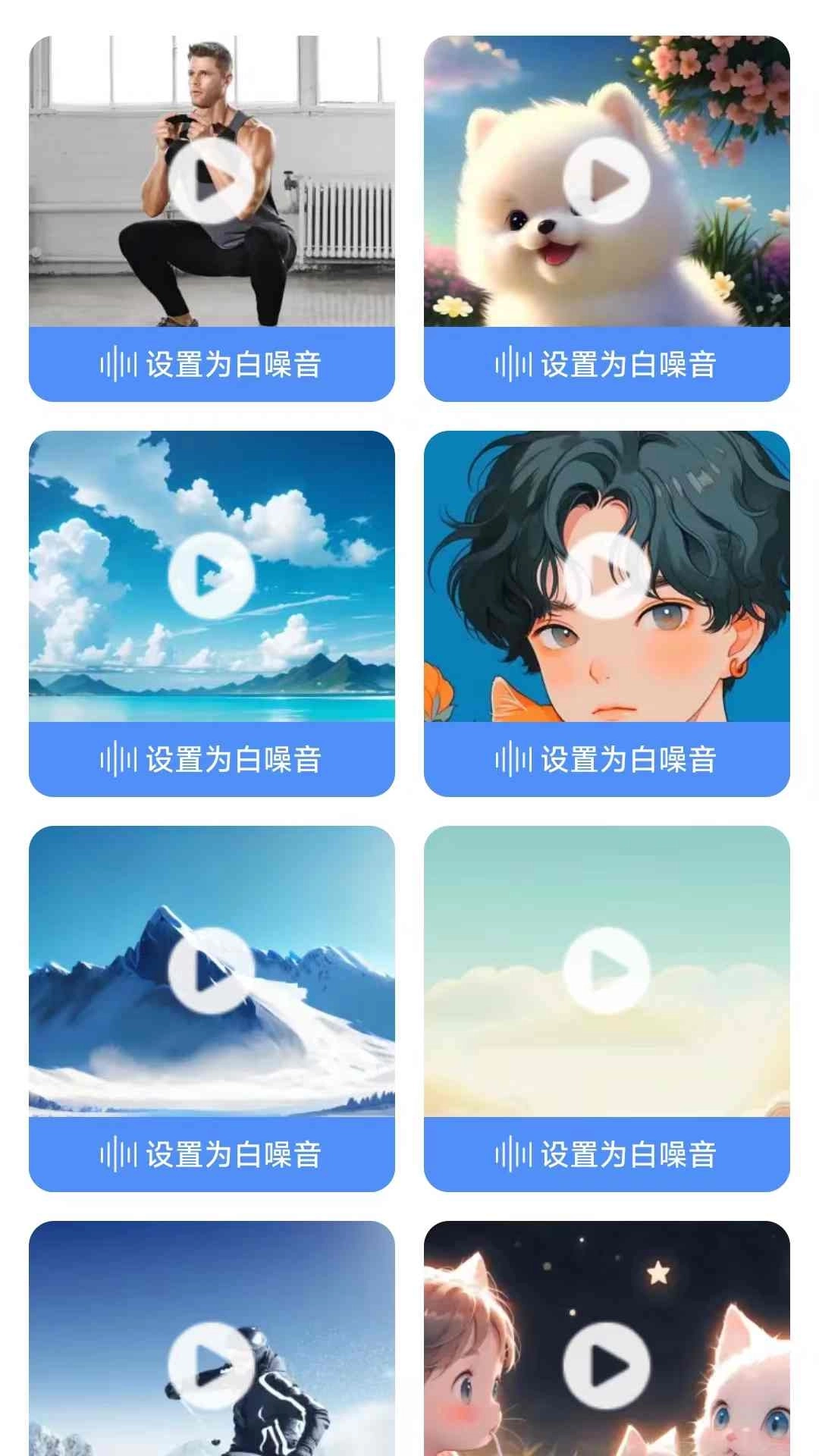Set the fitness video as white noise
819x1456 pixels.
pyautogui.click(x=211, y=364)
